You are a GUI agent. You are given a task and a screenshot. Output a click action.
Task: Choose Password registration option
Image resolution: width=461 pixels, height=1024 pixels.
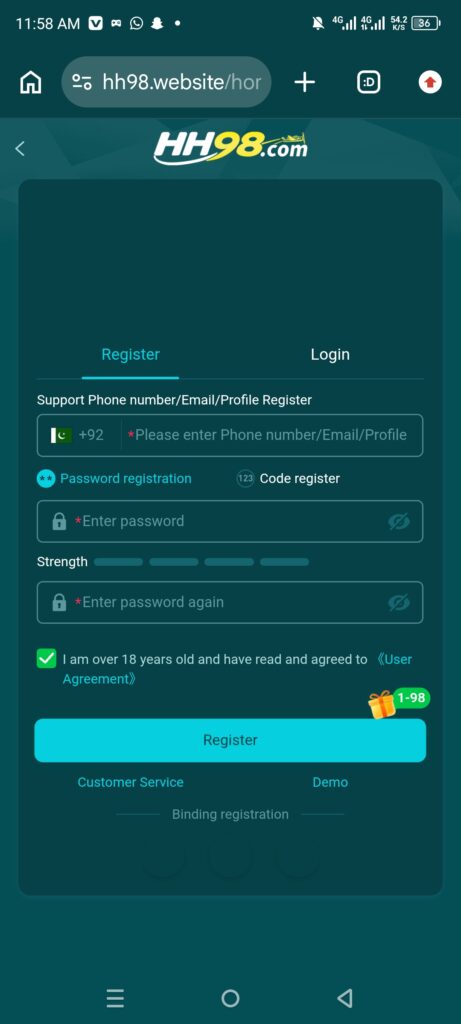pos(114,479)
